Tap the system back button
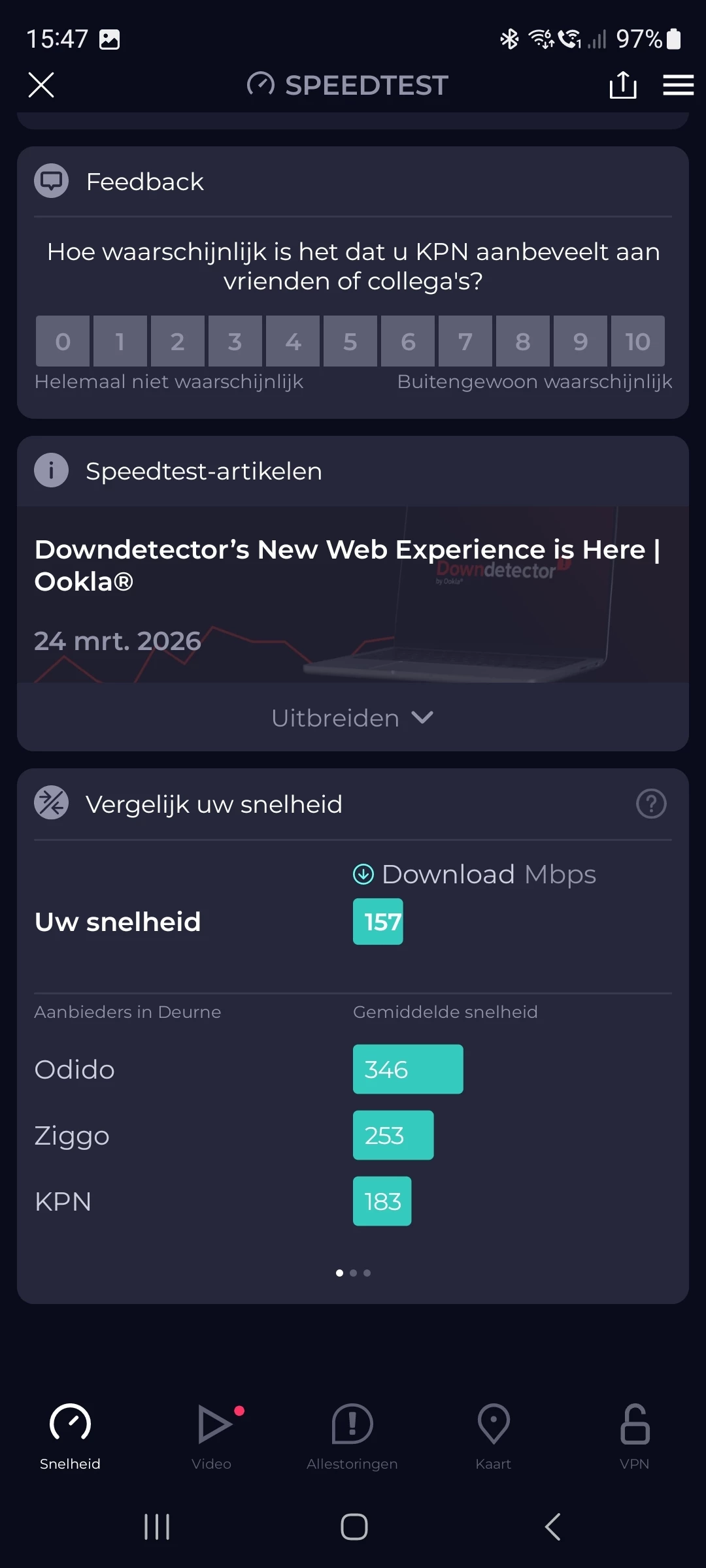The height and width of the screenshot is (1568, 706). click(552, 1527)
